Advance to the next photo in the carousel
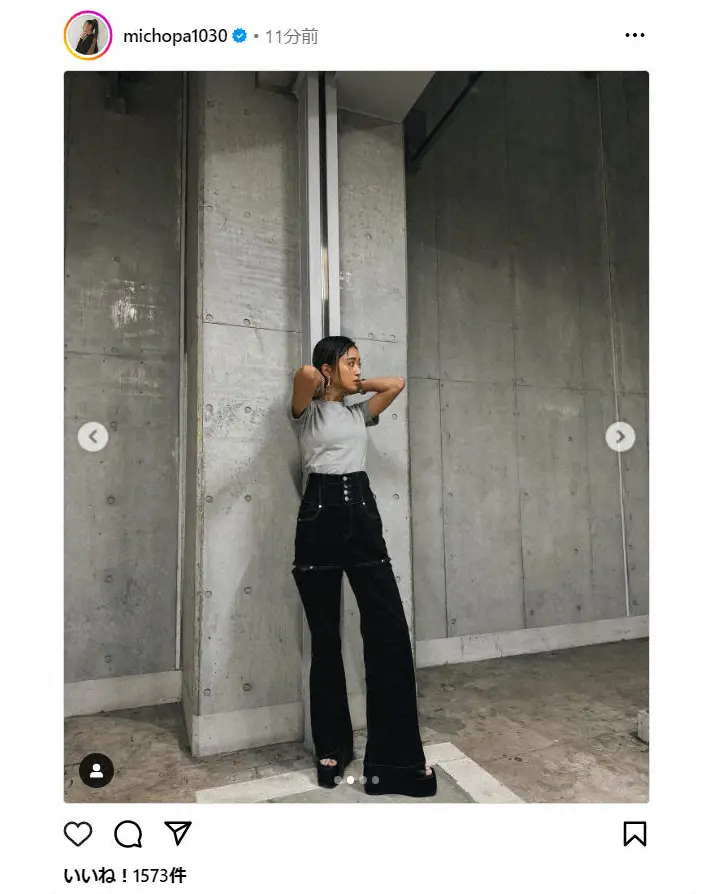701x894 pixels. (x=620, y=437)
